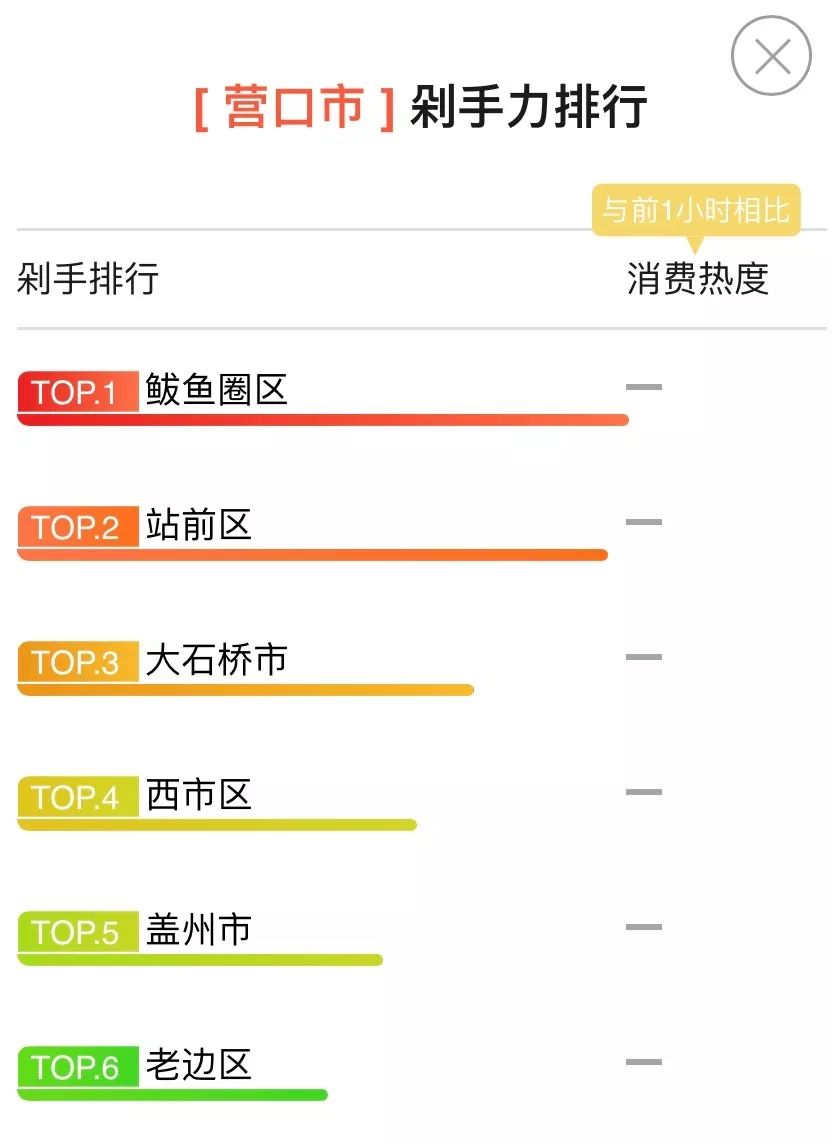Click the TOP.5 rank badge
Viewport: 833px width, 1143px height.
click(80, 931)
